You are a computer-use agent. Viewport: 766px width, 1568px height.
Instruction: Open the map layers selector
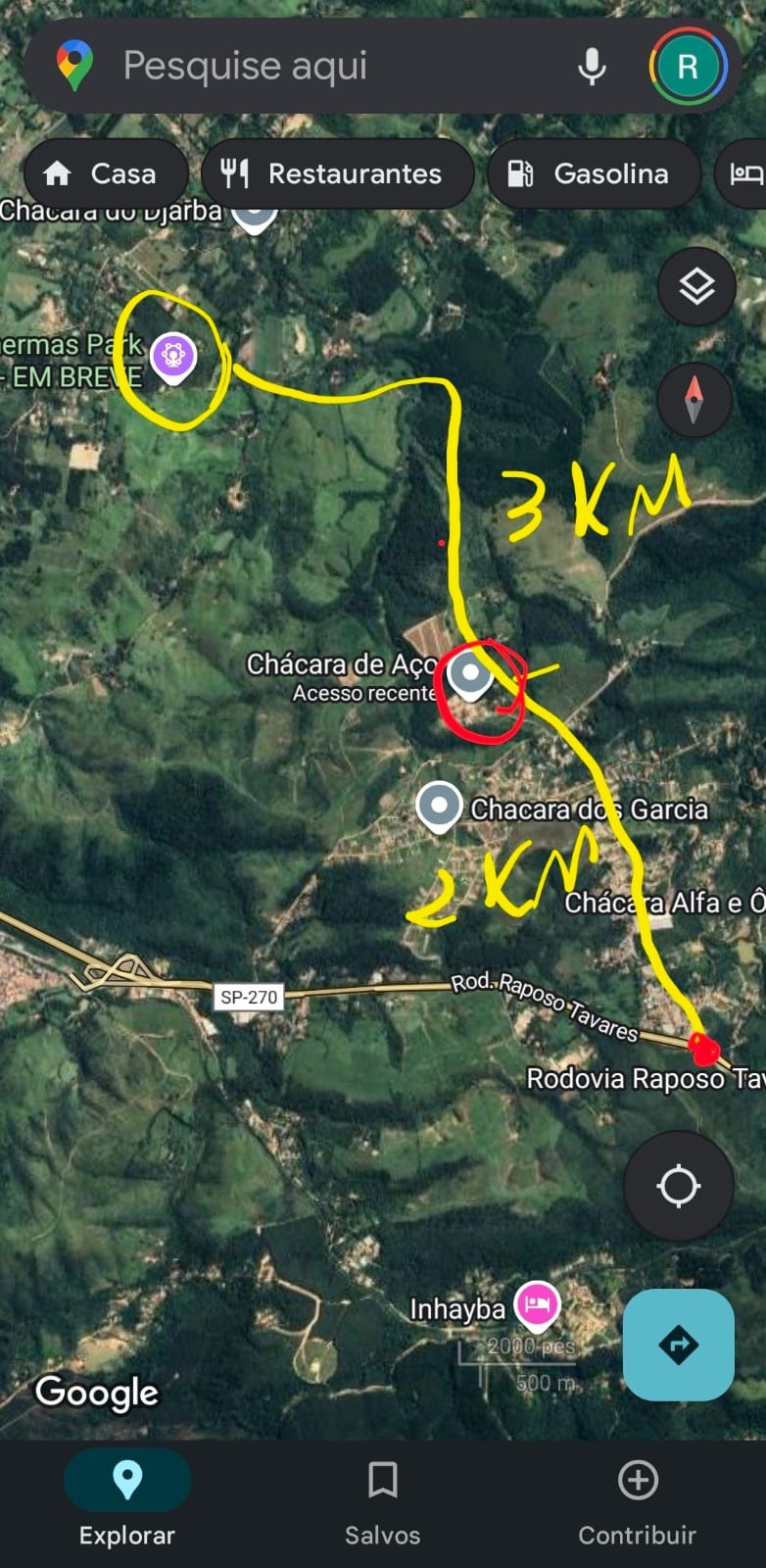coord(696,287)
